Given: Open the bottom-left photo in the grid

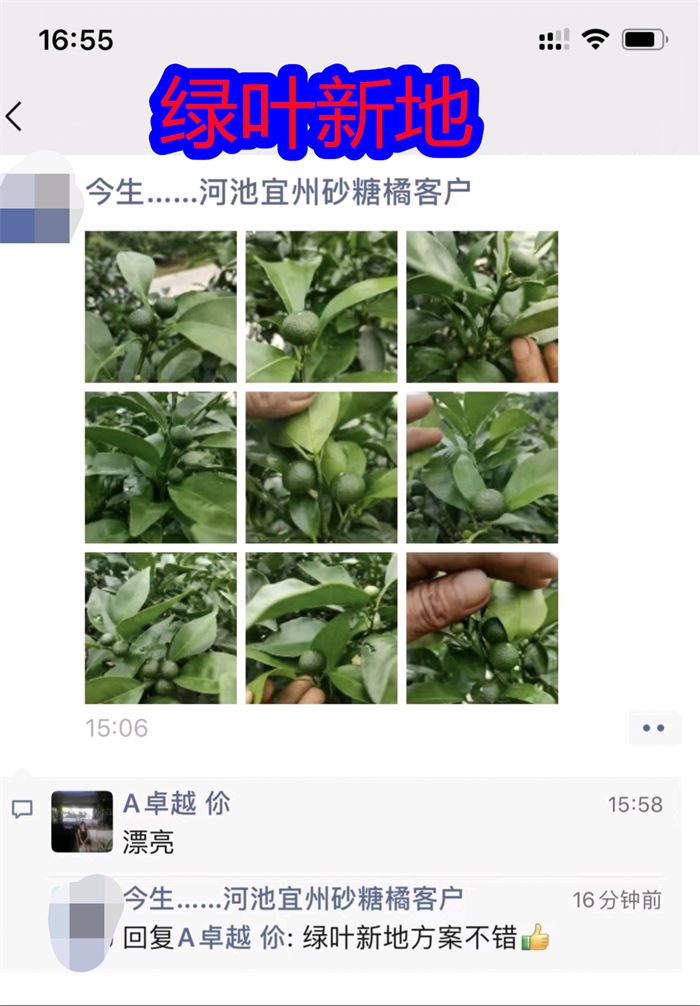Looking at the screenshot, I should (x=160, y=628).
